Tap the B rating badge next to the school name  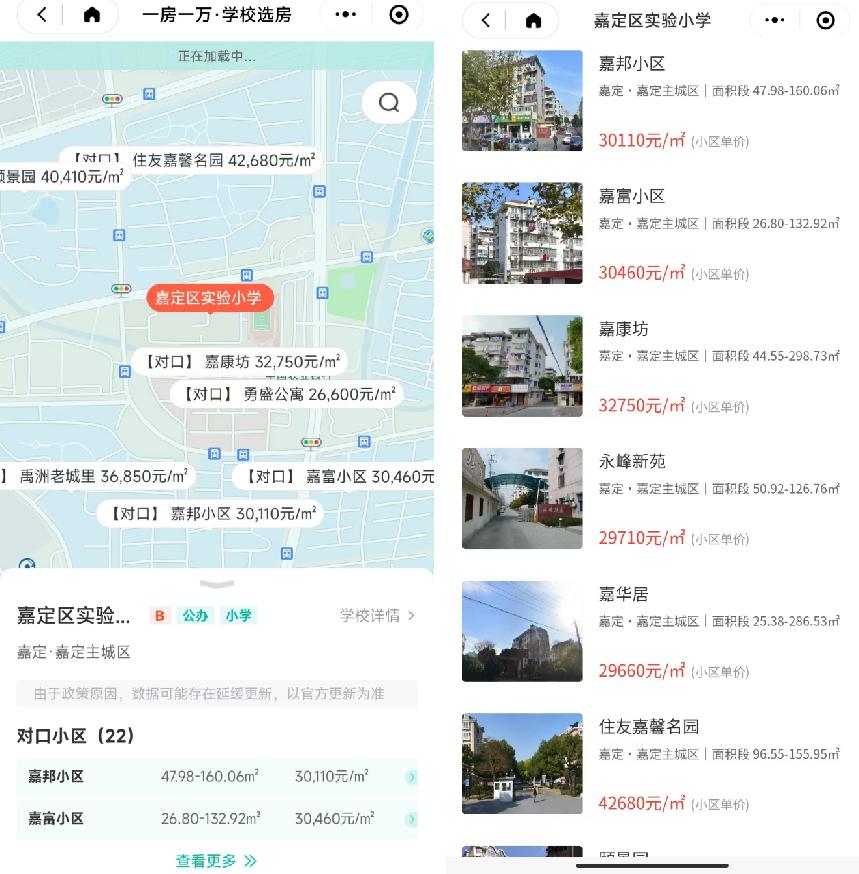[160, 617]
